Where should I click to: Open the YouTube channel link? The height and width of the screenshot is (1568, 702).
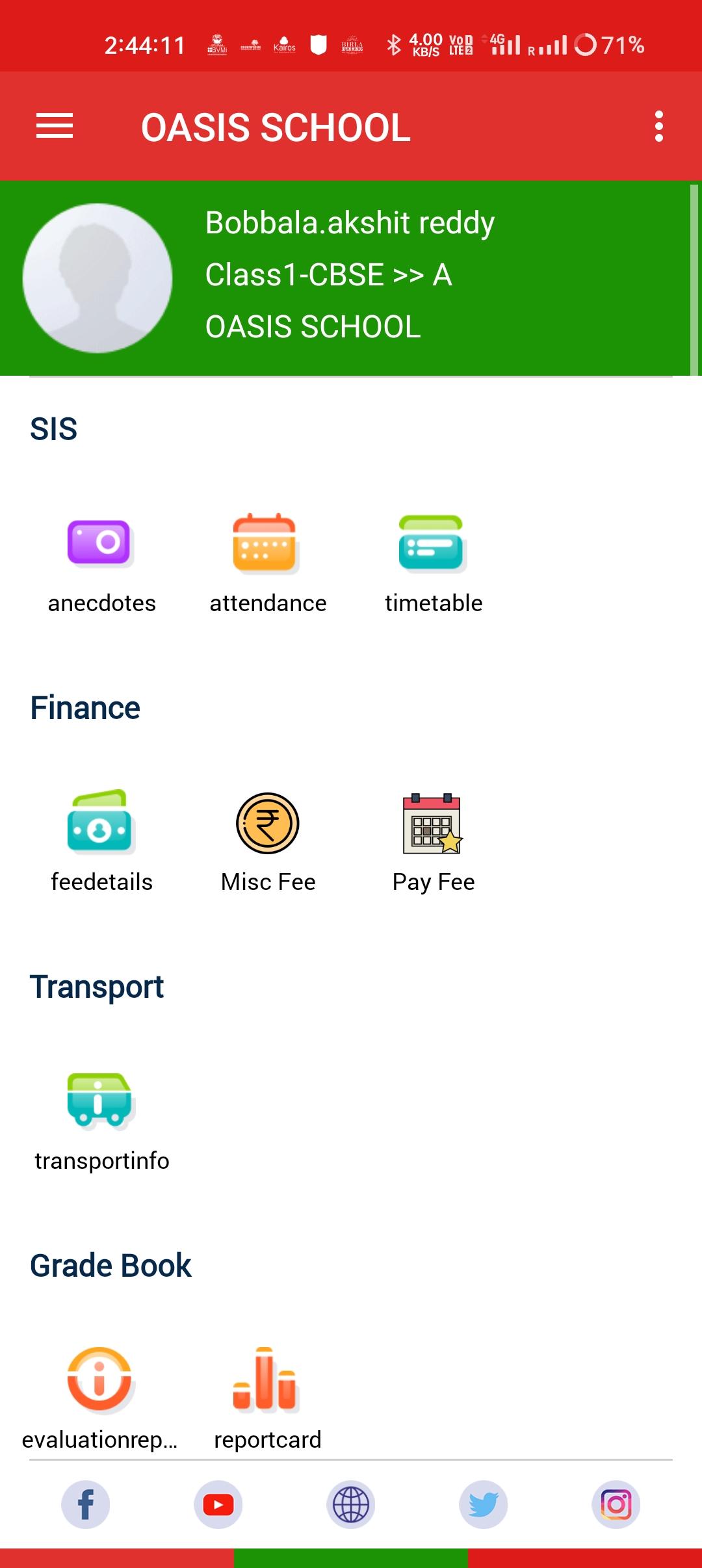(218, 1504)
